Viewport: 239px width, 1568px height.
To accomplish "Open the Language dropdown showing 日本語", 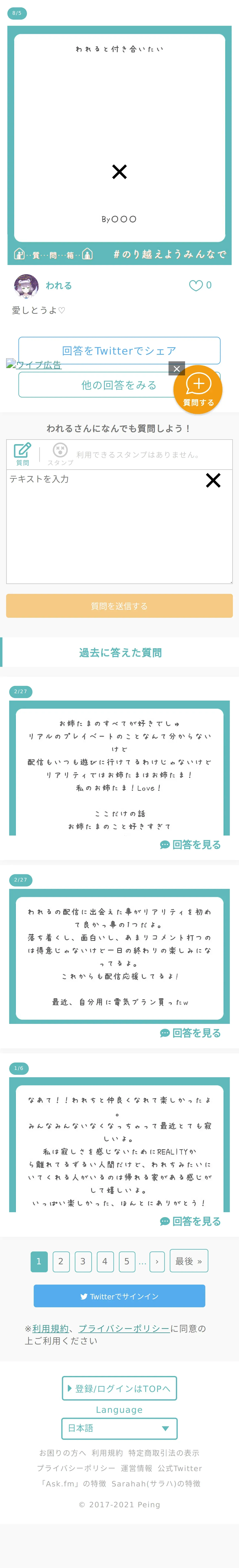I will click(119, 1428).
